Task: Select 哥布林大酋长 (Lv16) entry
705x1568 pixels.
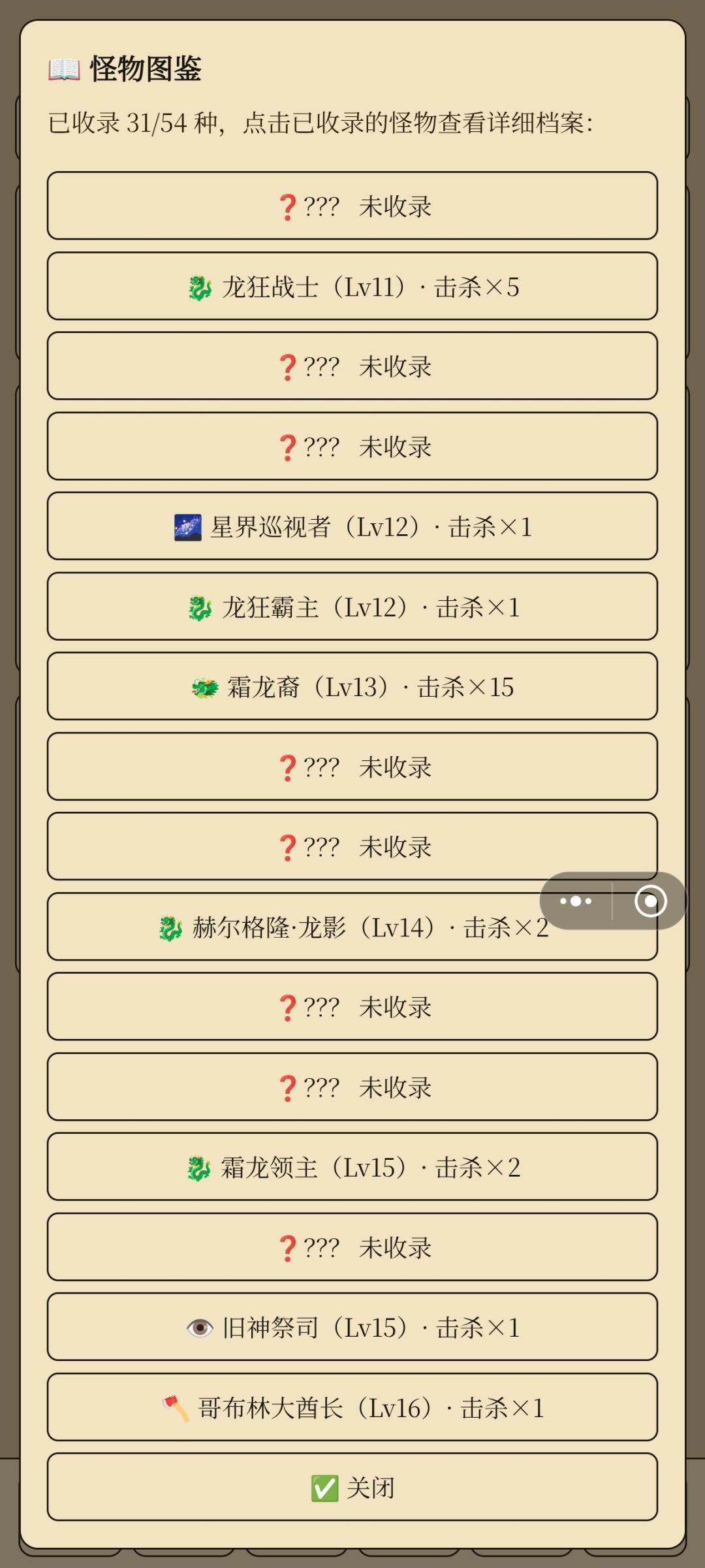Action: click(x=352, y=1407)
